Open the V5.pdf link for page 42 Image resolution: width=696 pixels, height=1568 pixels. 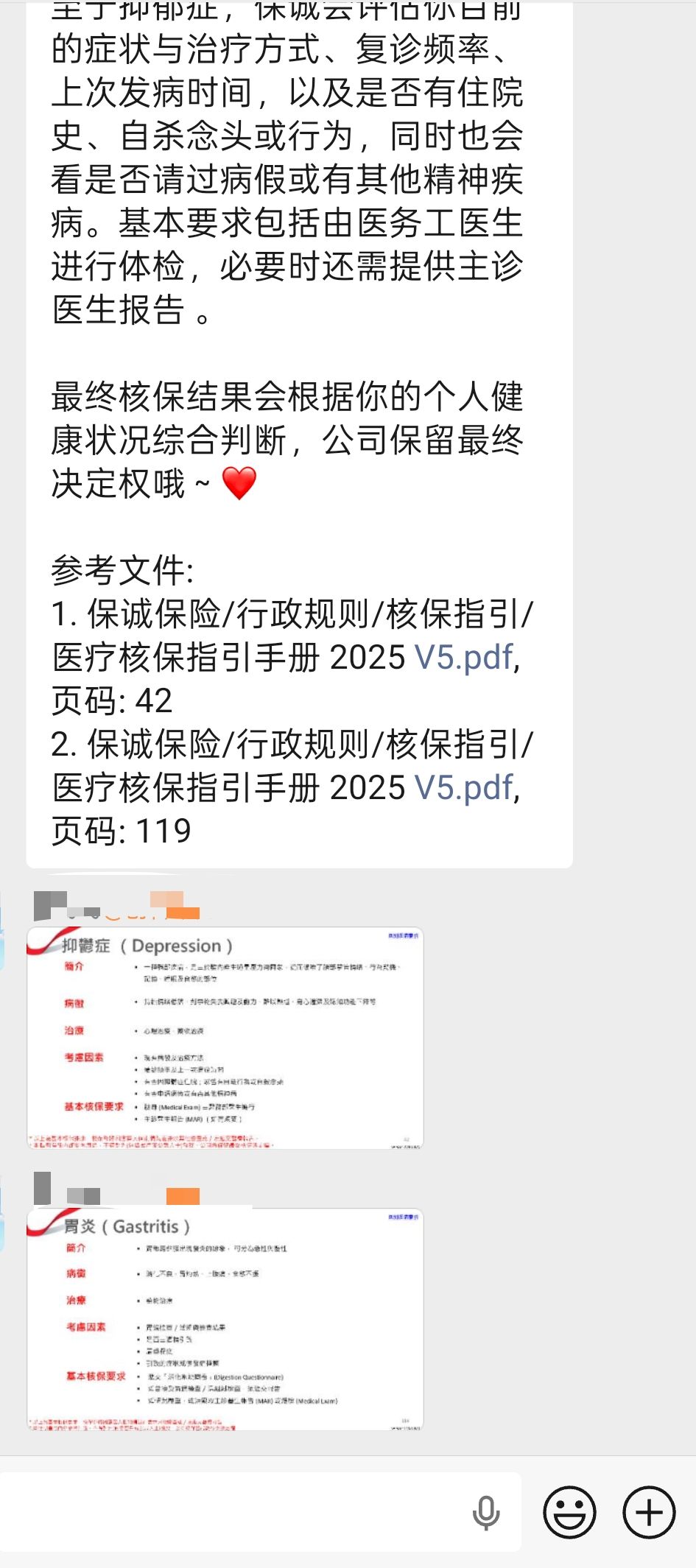(463, 657)
